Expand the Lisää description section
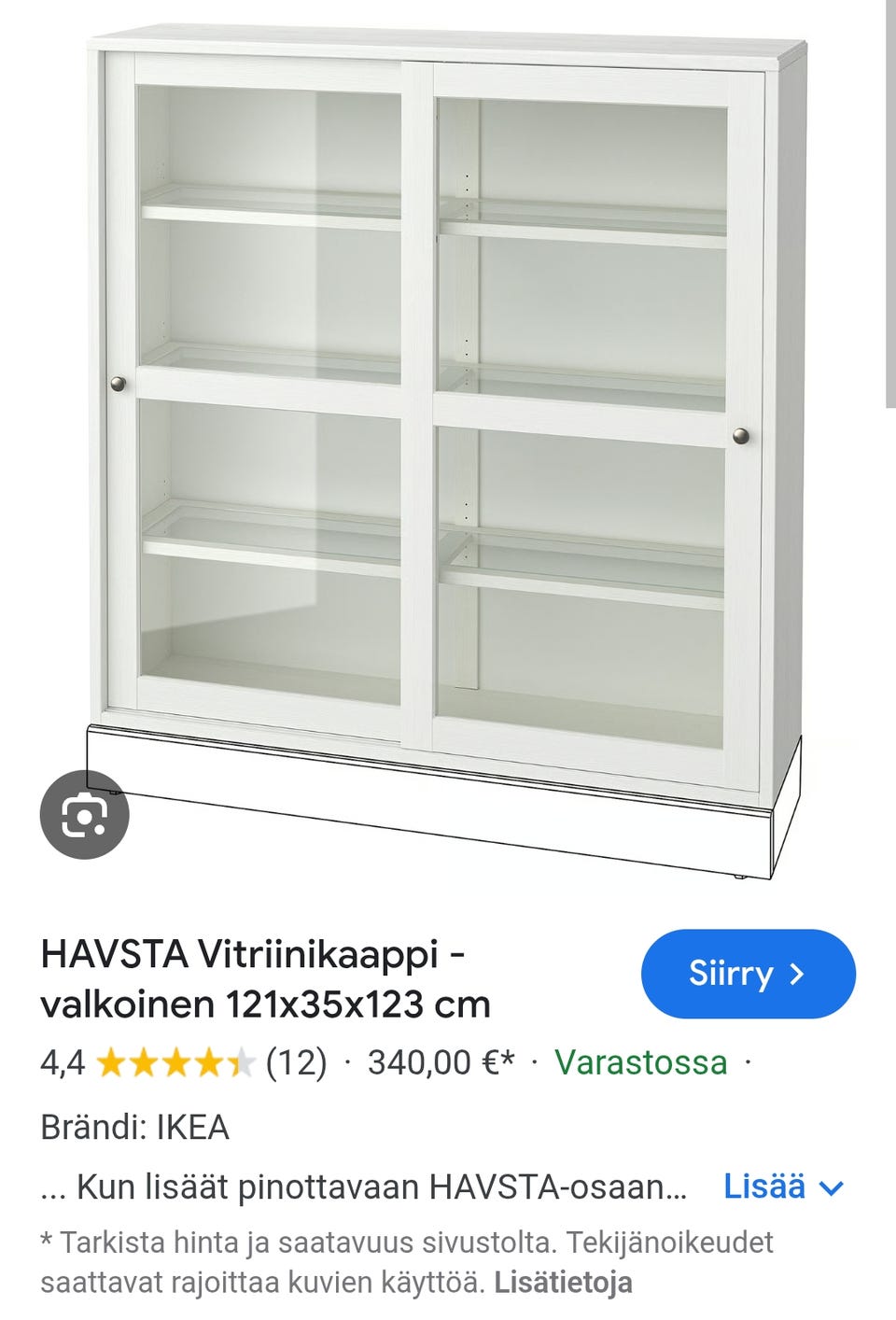The width and height of the screenshot is (896, 1320). coord(765,1187)
